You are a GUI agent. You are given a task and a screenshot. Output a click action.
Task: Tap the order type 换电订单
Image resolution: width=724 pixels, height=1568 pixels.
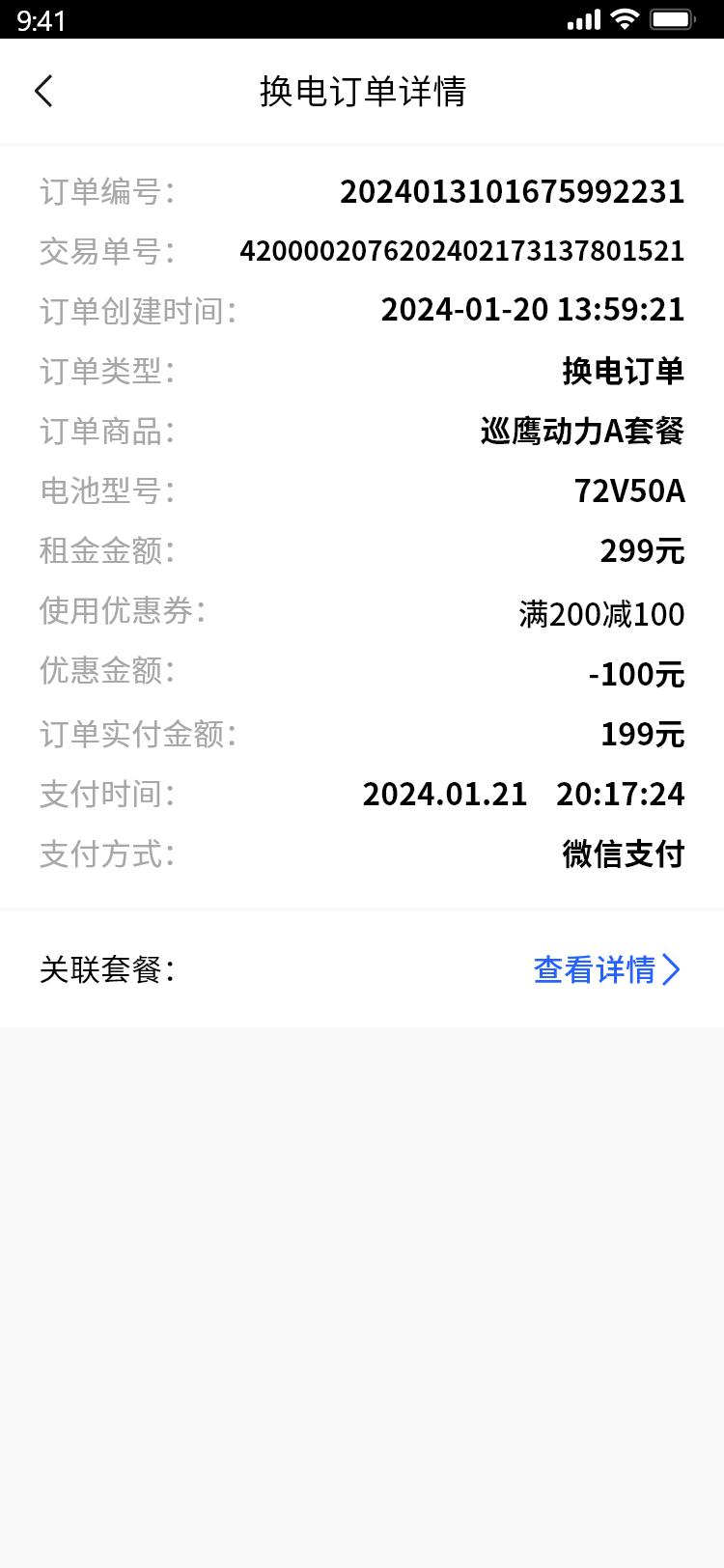(x=623, y=373)
